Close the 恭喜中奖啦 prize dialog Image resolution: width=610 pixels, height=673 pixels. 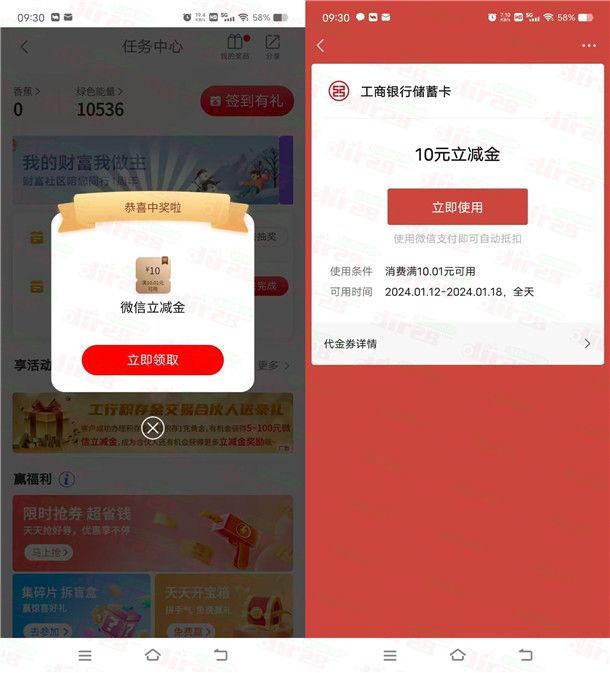coord(152,428)
